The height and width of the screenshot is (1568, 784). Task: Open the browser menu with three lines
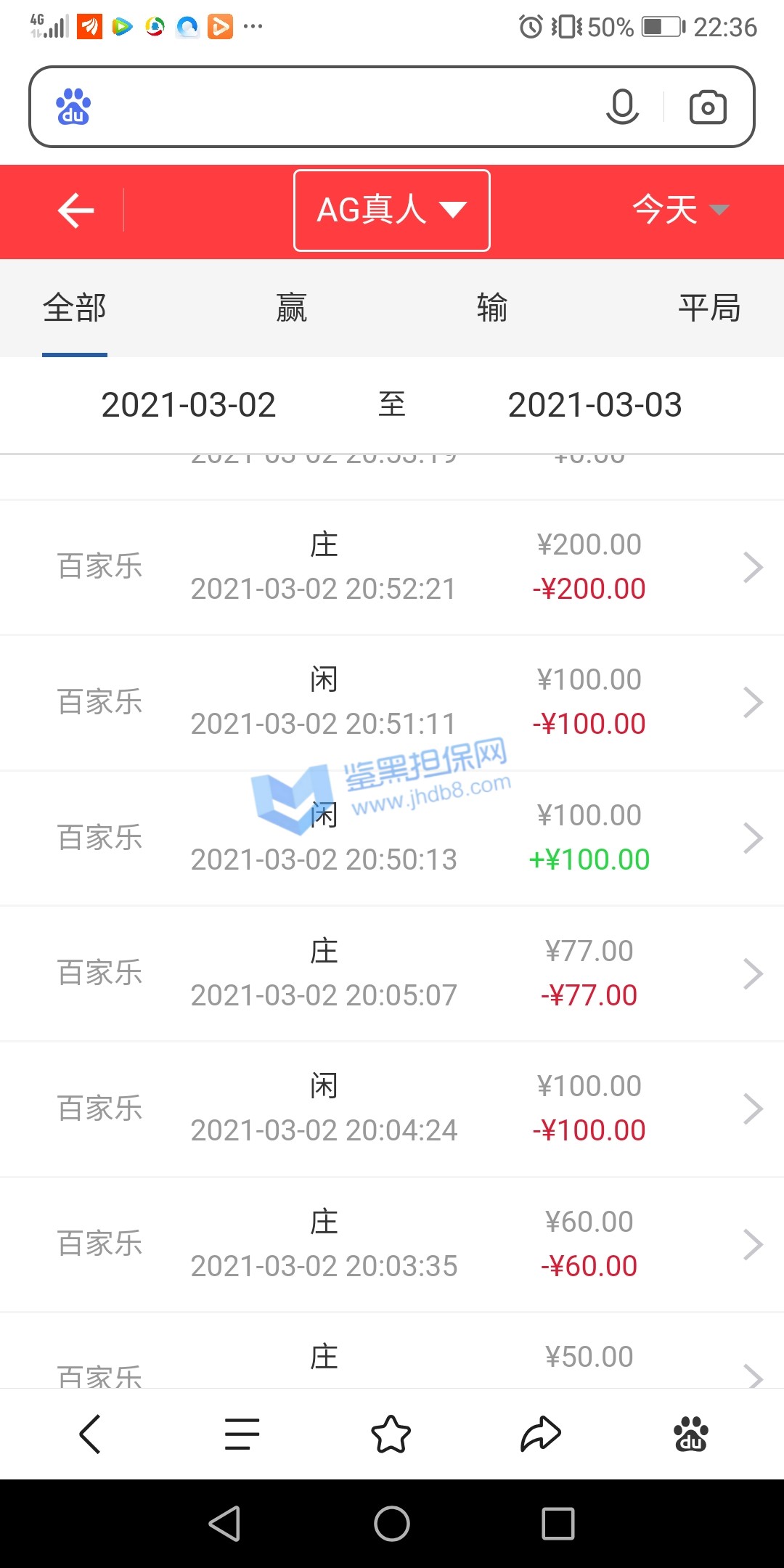242,1434
